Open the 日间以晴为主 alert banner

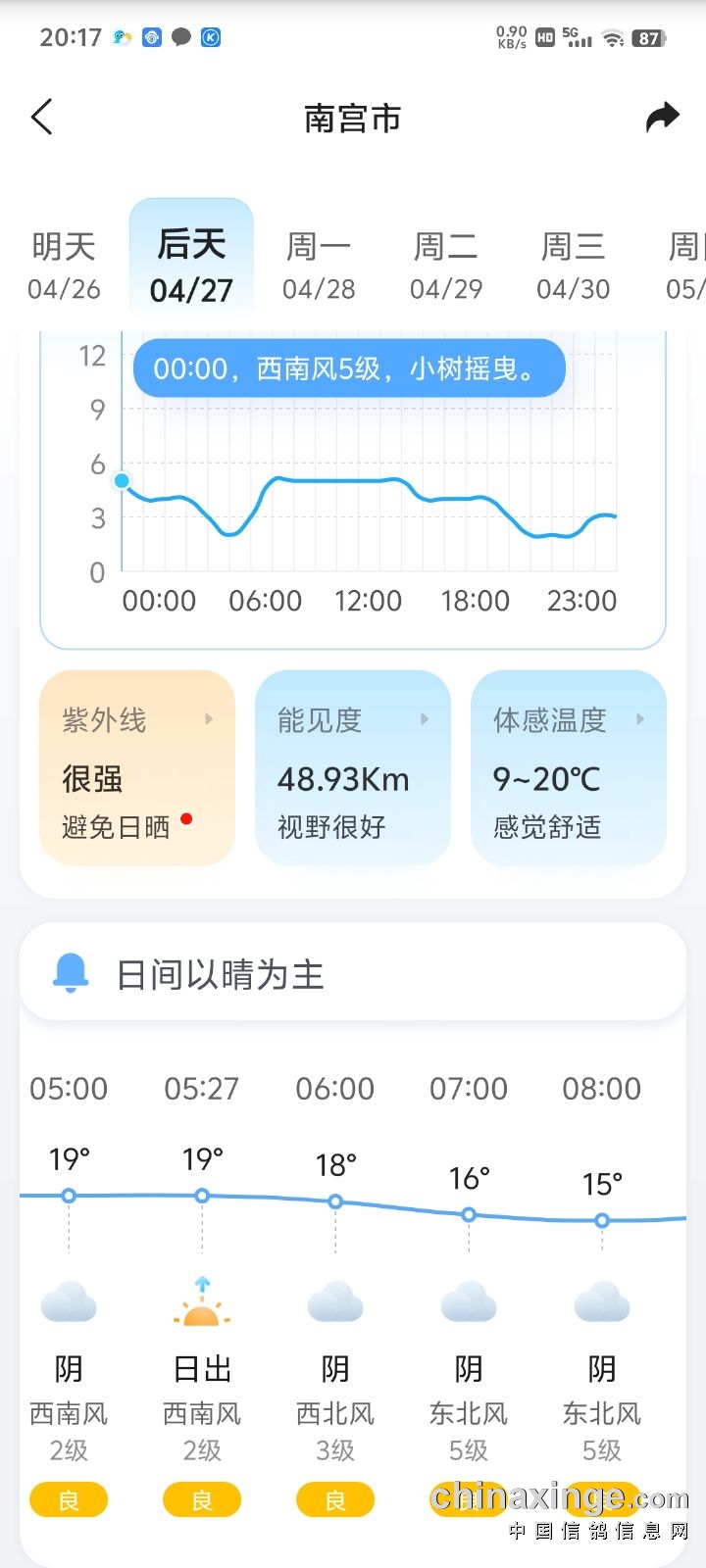point(353,974)
